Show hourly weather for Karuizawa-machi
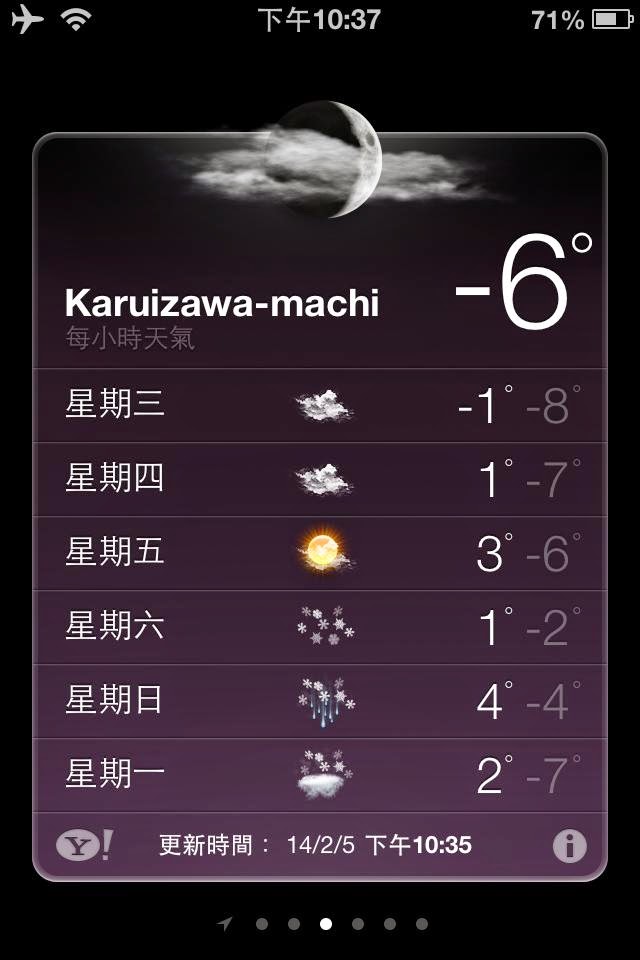 [130, 339]
